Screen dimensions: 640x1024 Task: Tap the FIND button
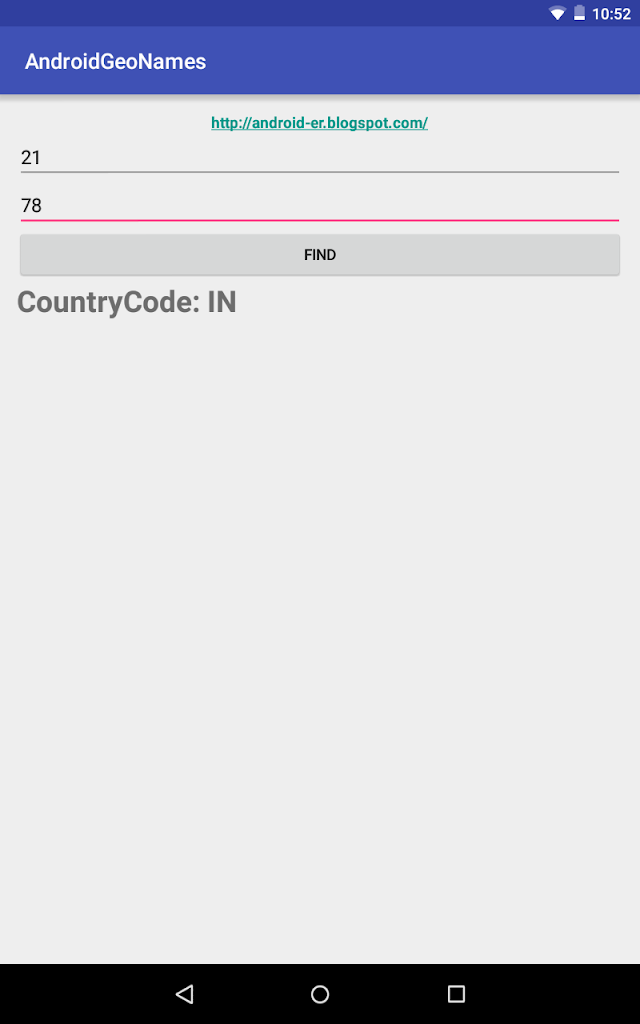(x=319, y=255)
